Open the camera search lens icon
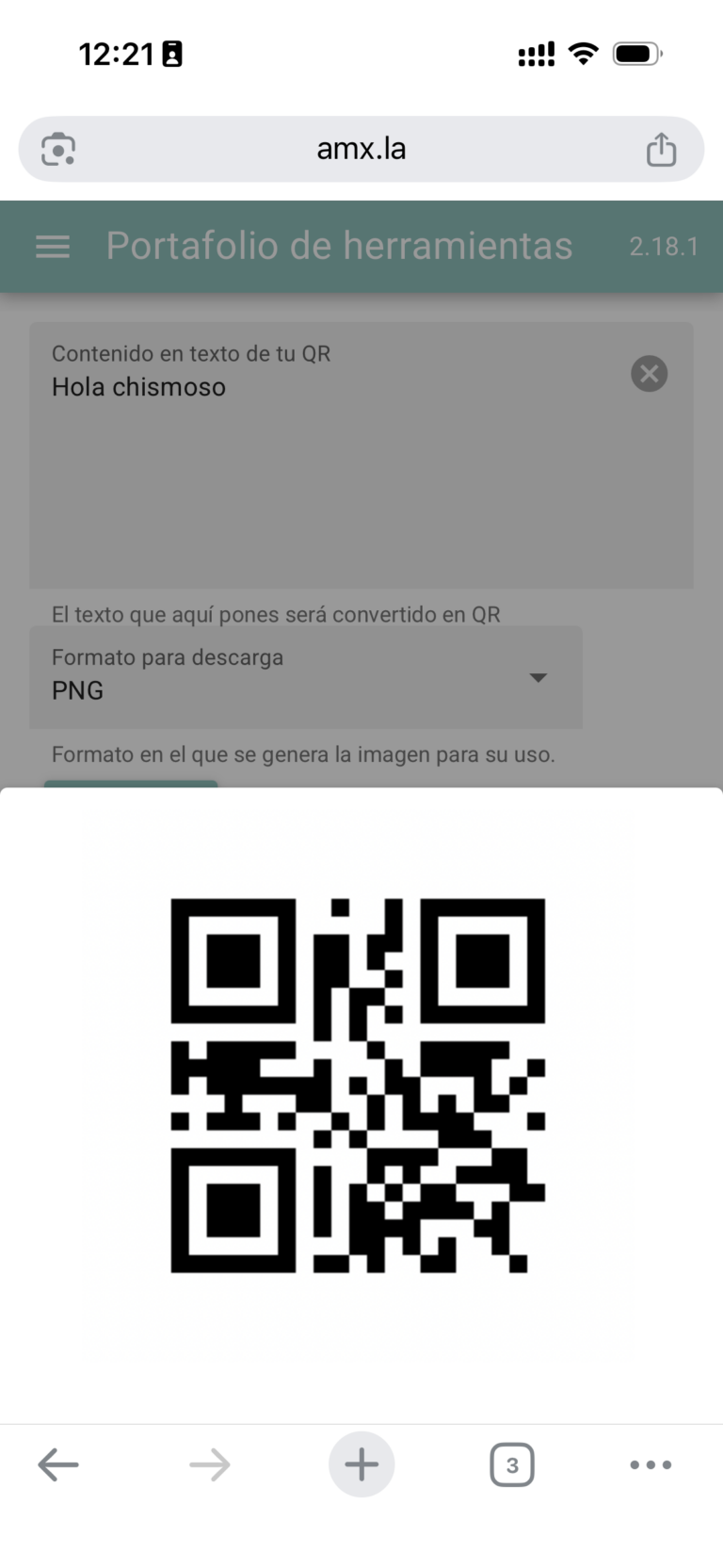This screenshot has width=723, height=1568. (x=58, y=150)
